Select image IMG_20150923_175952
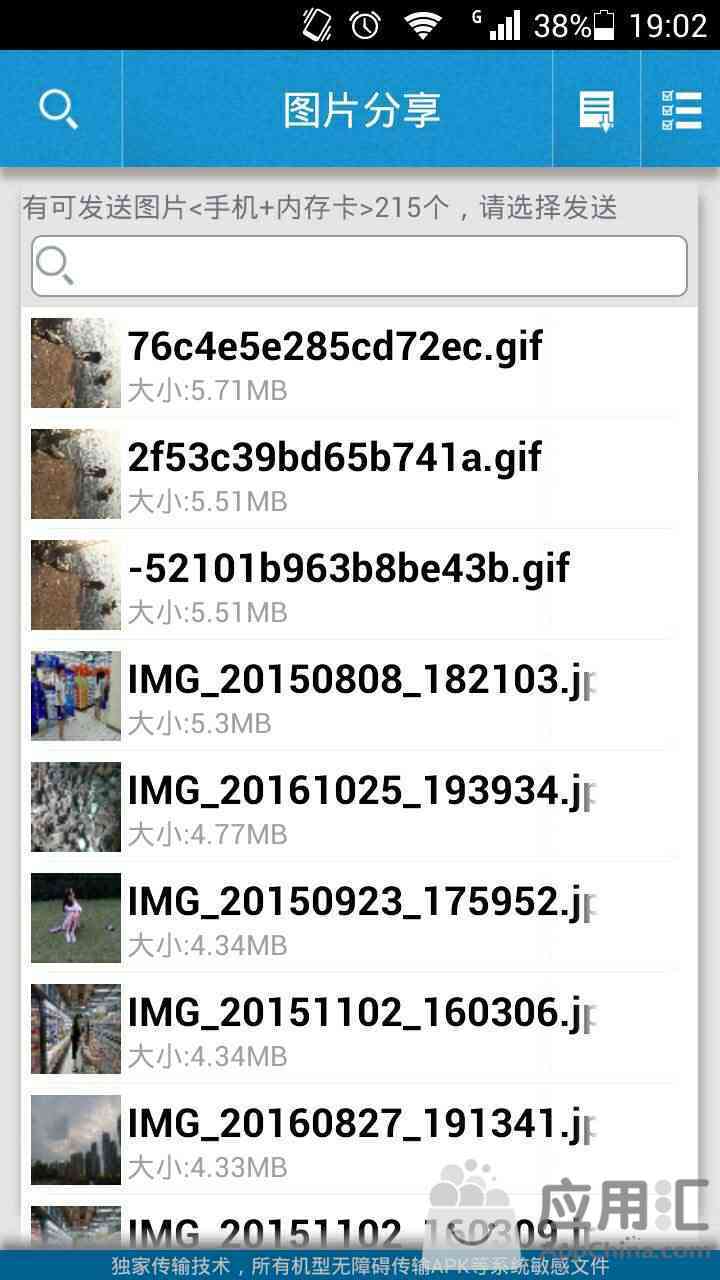This screenshot has height=1280, width=720. click(359, 918)
